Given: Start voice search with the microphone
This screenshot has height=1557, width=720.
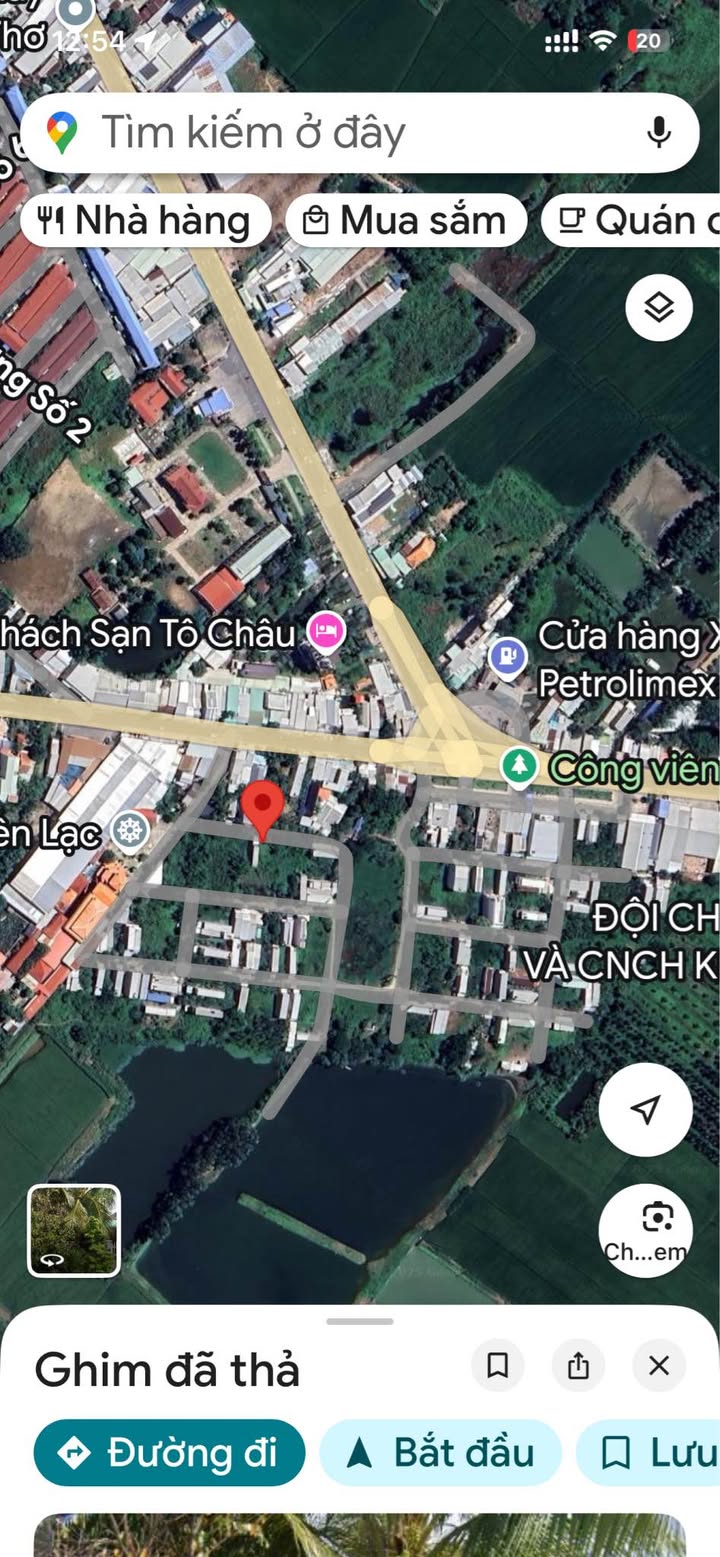Looking at the screenshot, I should [658, 133].
